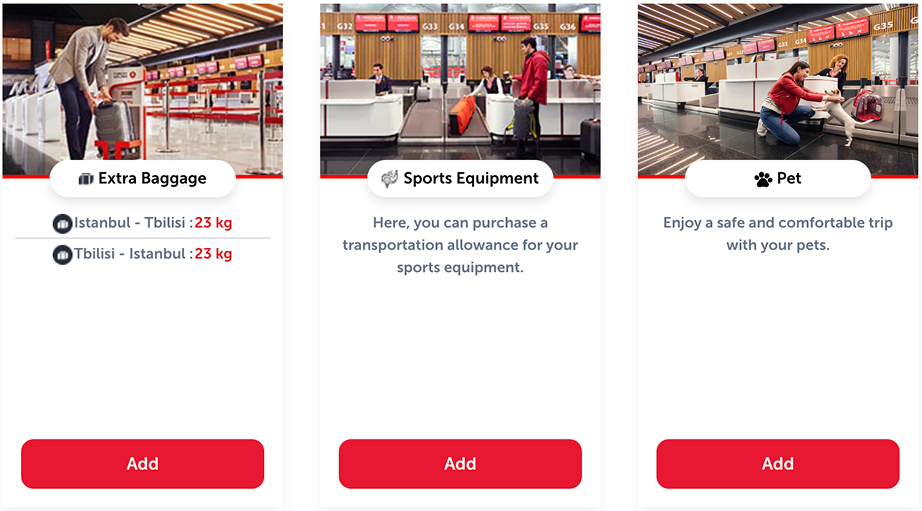This screenshot has height=511, width=922.
Task: Add a pet to the trip
Action: tap(777, 464)
